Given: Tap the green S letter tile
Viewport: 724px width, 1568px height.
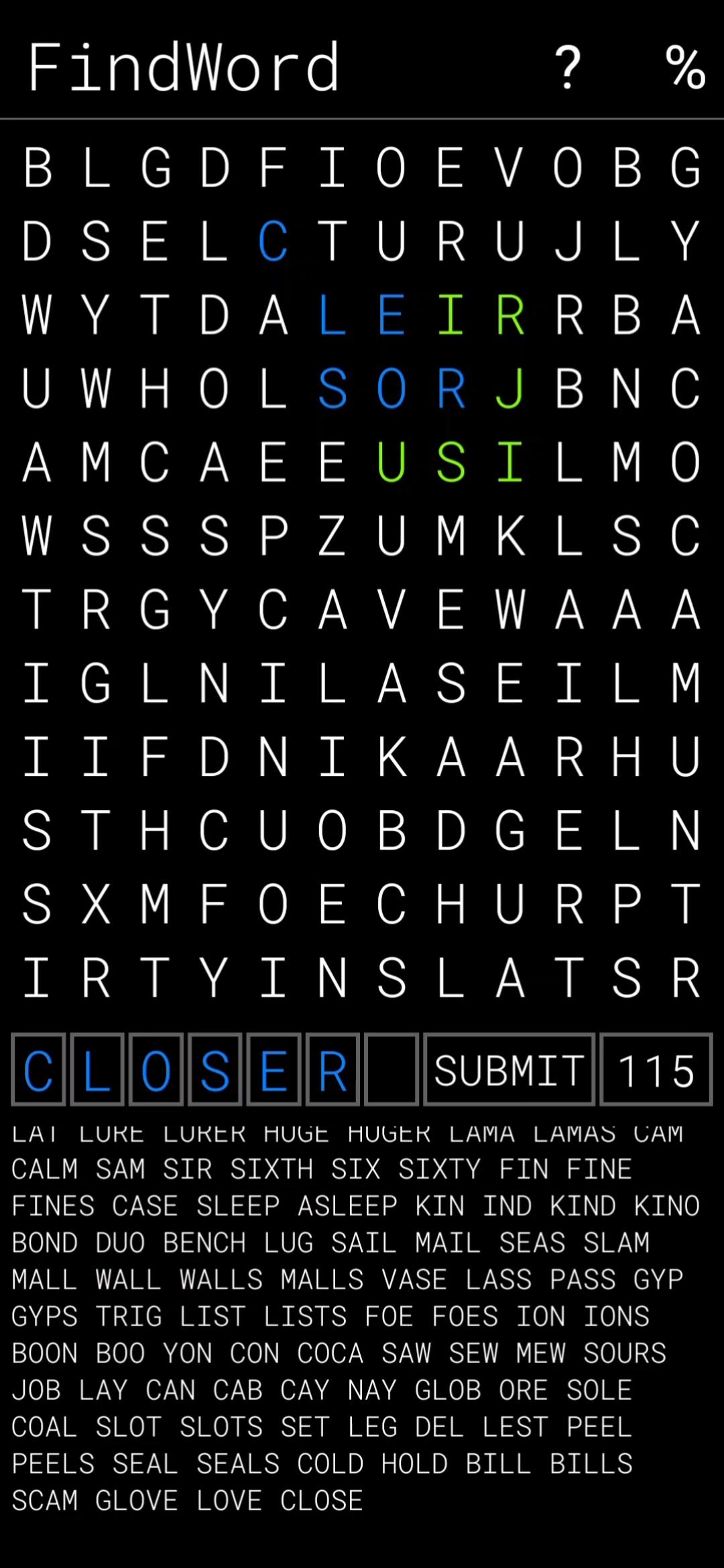Looking at the screenshot, I should 450,462.
